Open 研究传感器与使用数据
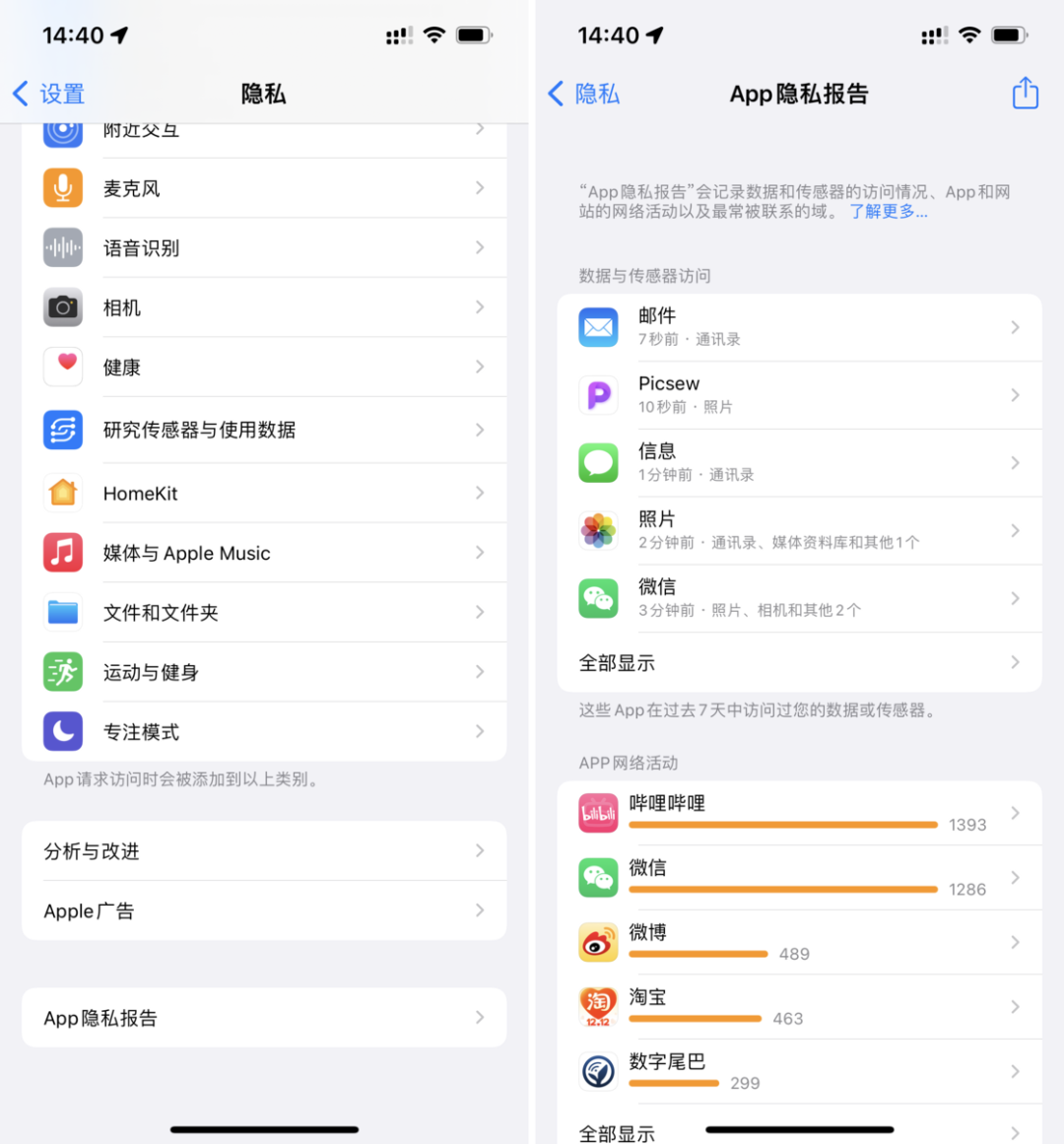The image size is (1064, 1144). [264, 430]
